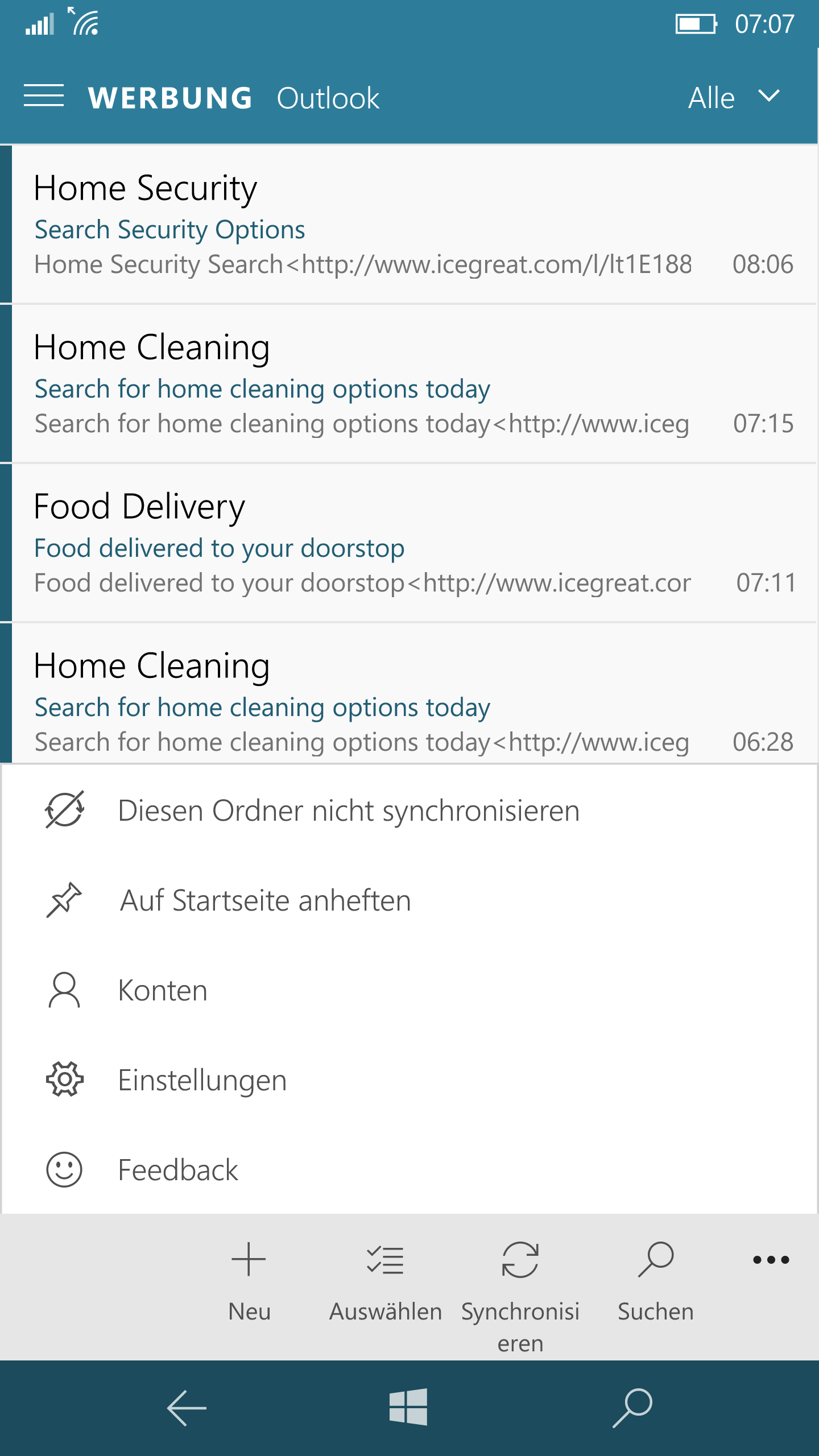Open the Home Security email
This screenshot has width=819, height=1456.
[414, 224]
